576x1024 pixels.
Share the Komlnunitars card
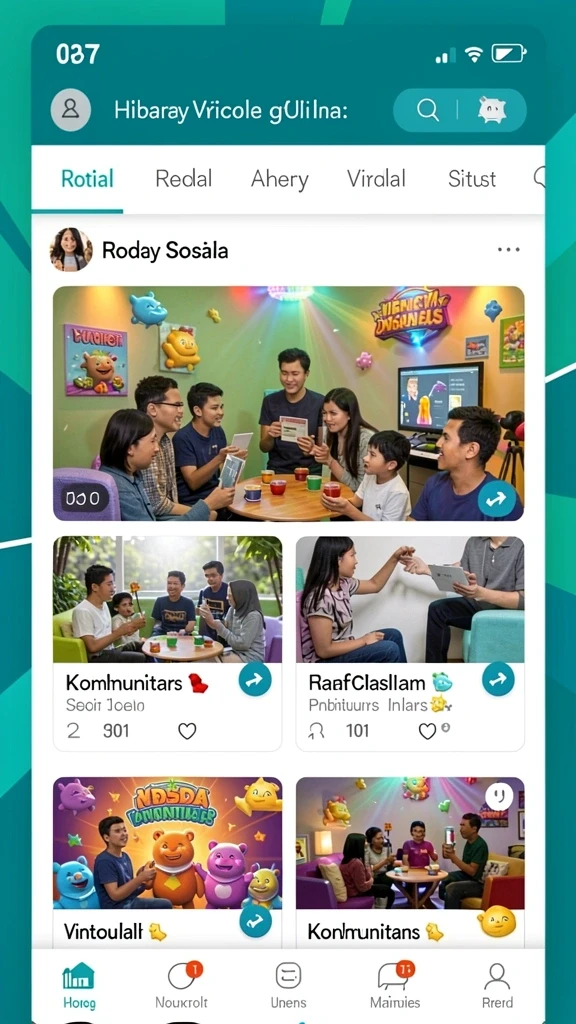[255, 680]
